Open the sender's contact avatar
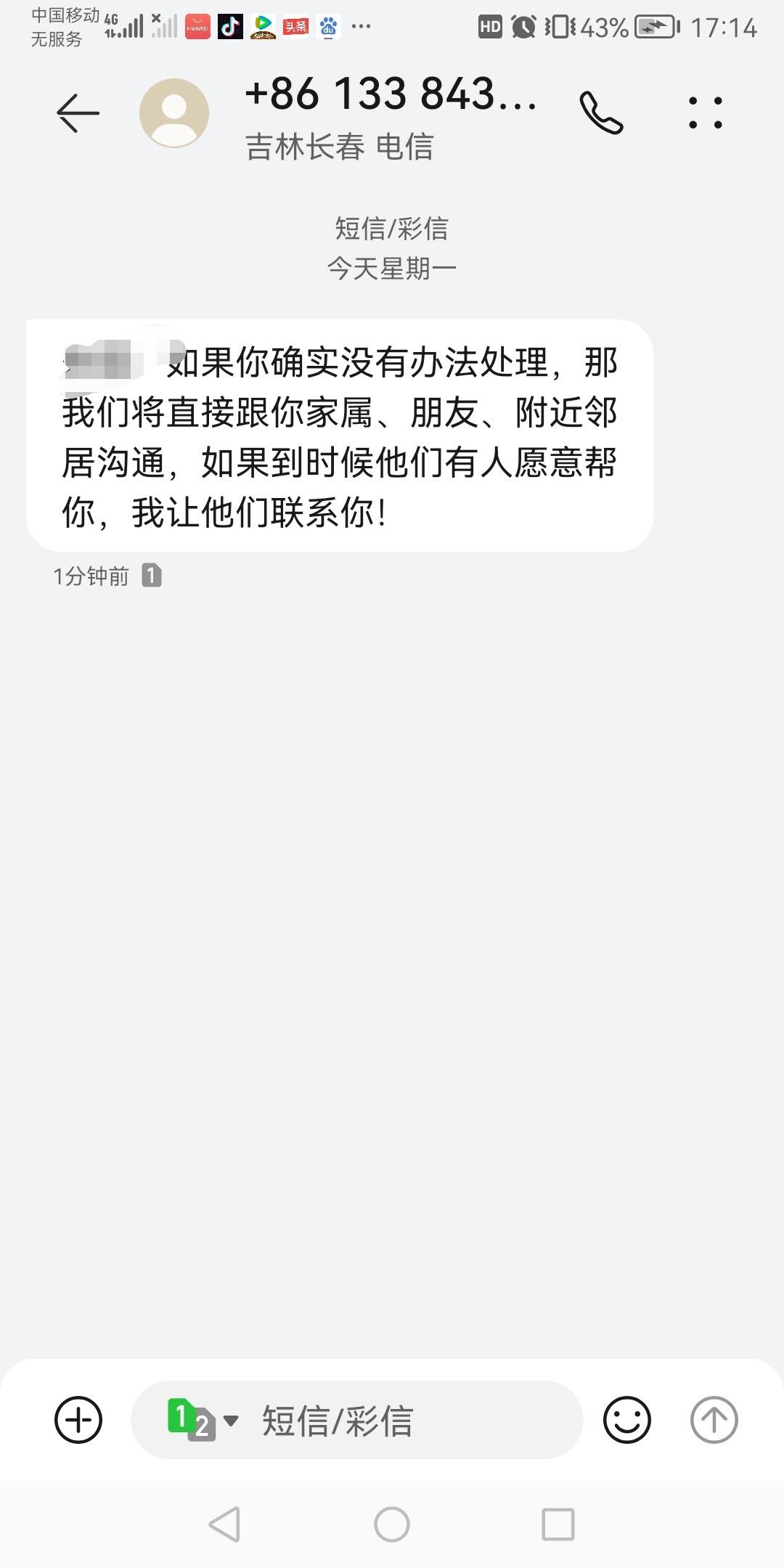Screen dimensions: 784x1568 tap(174, 113)
